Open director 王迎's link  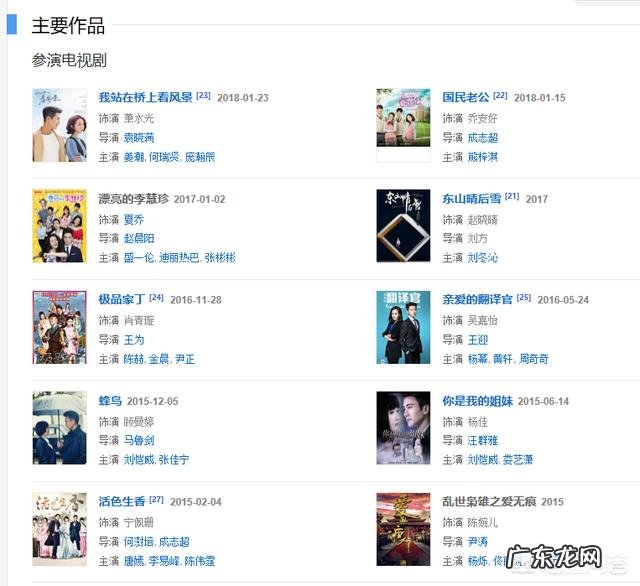[477, 340]
